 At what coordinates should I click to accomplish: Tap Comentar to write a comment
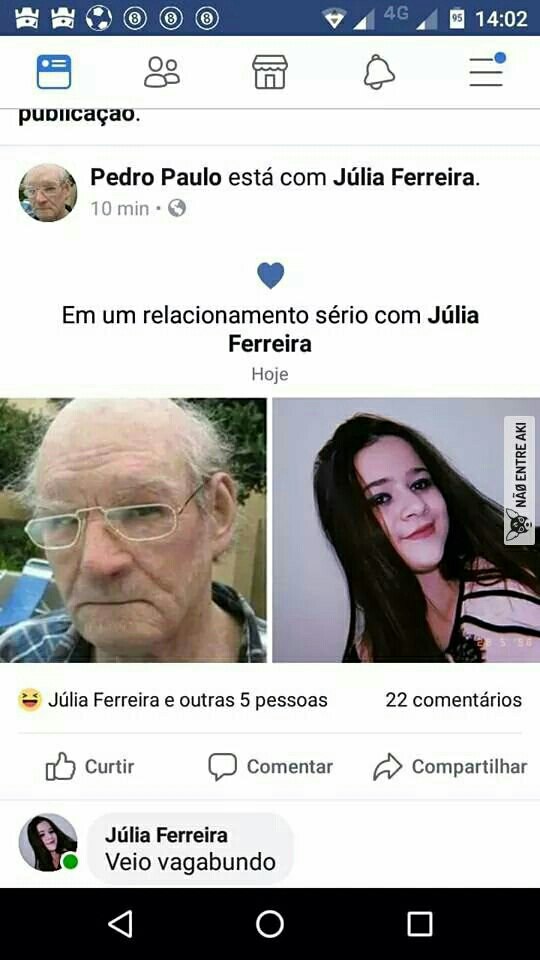point(271,767)
